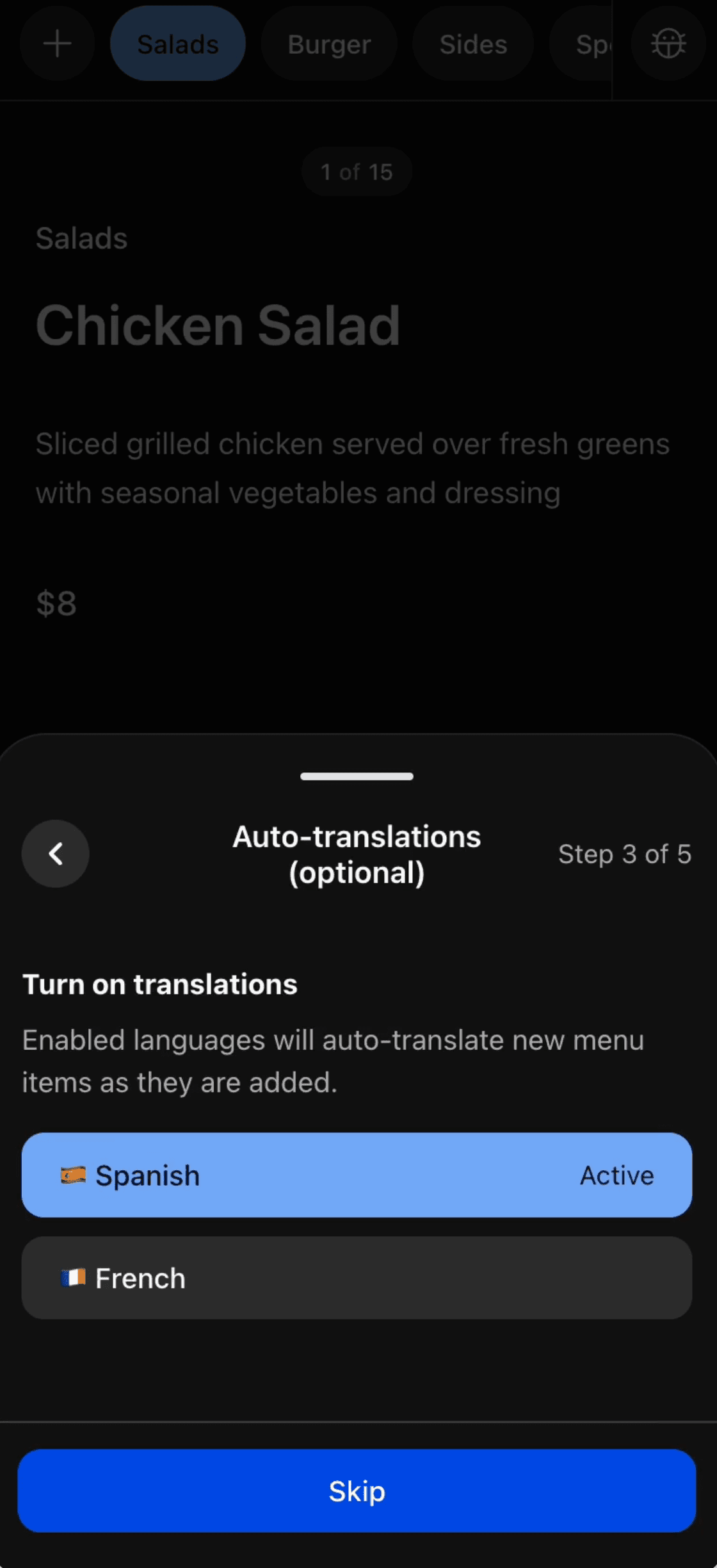Disable the active Spanish translation
Screen dimensions: 717x1568
357,1175
